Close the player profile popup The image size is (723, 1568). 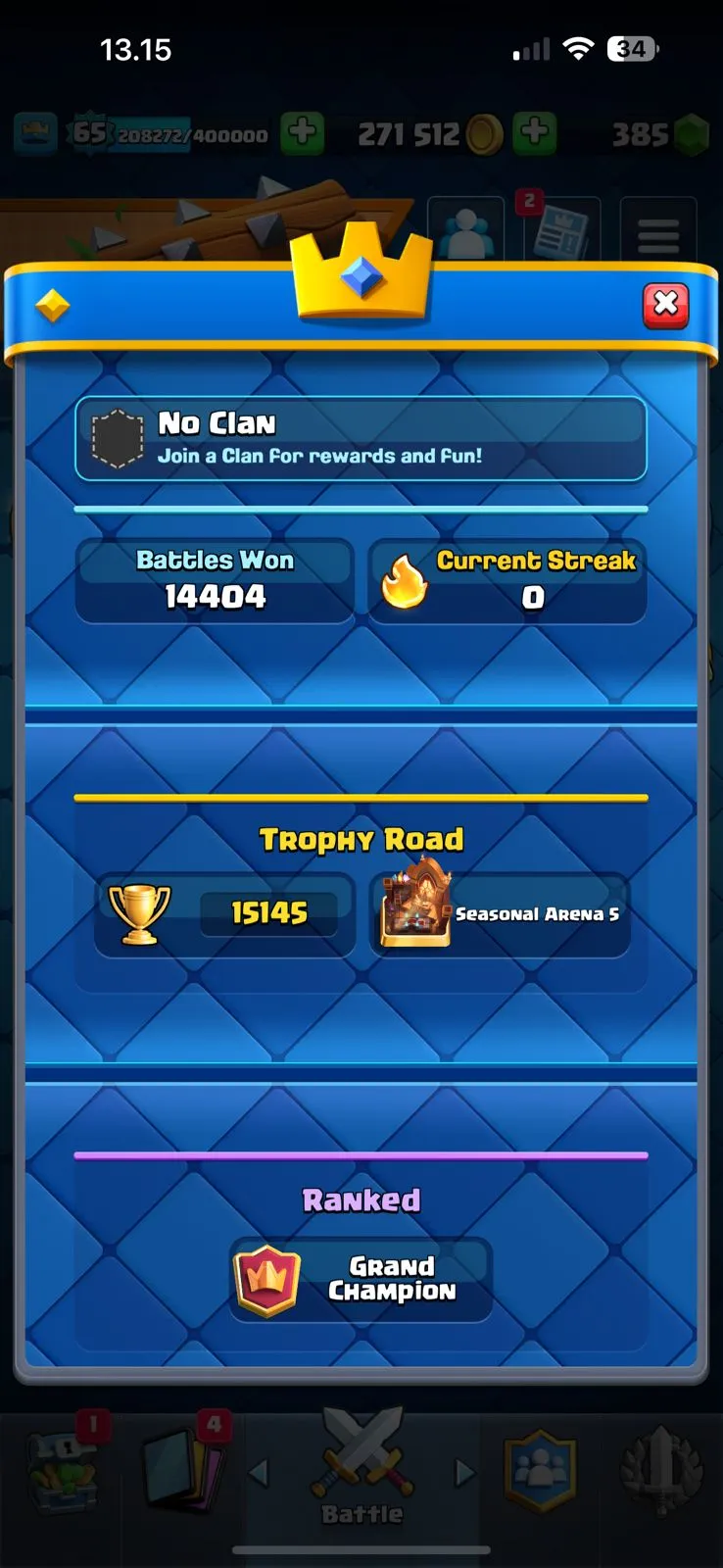point(666,305)
